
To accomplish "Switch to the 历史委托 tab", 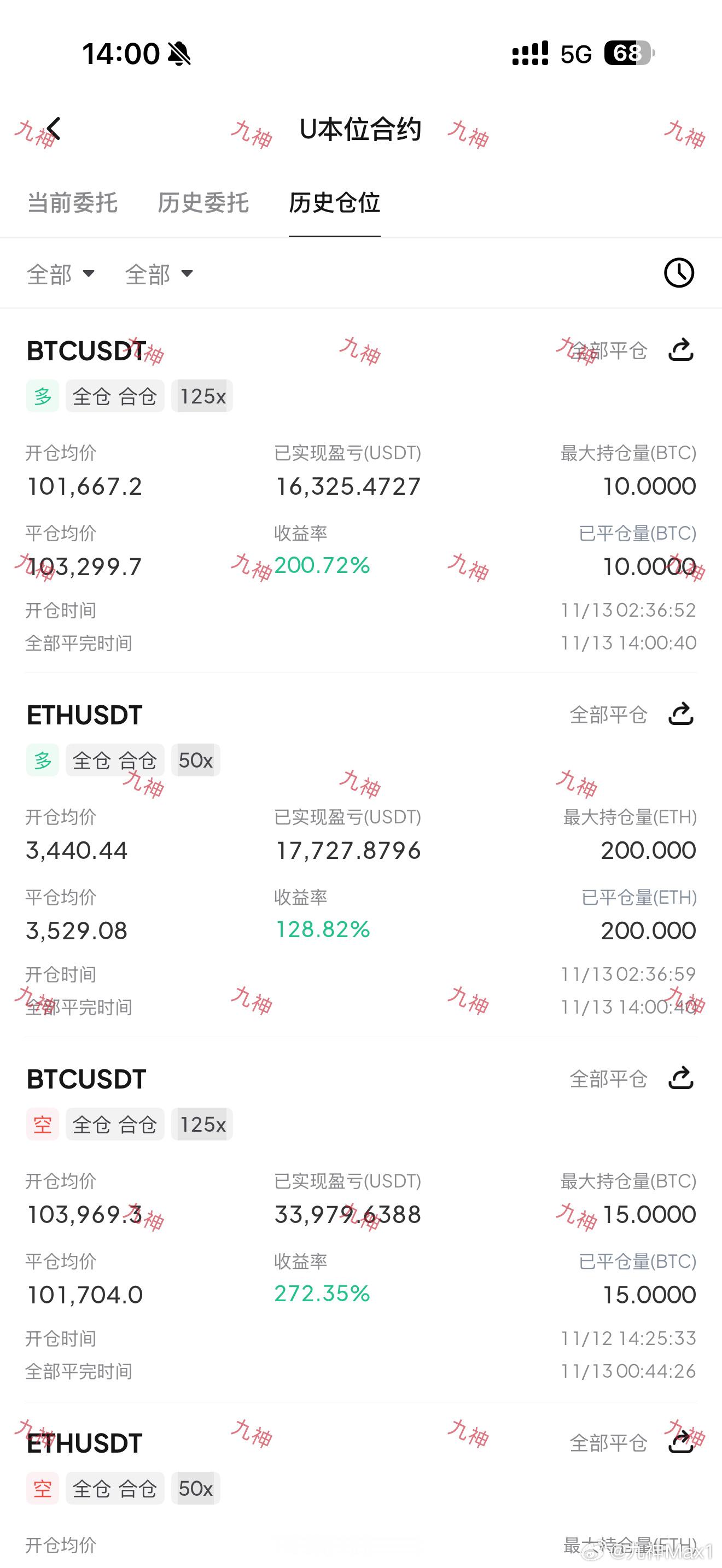I will click(203, 203).
